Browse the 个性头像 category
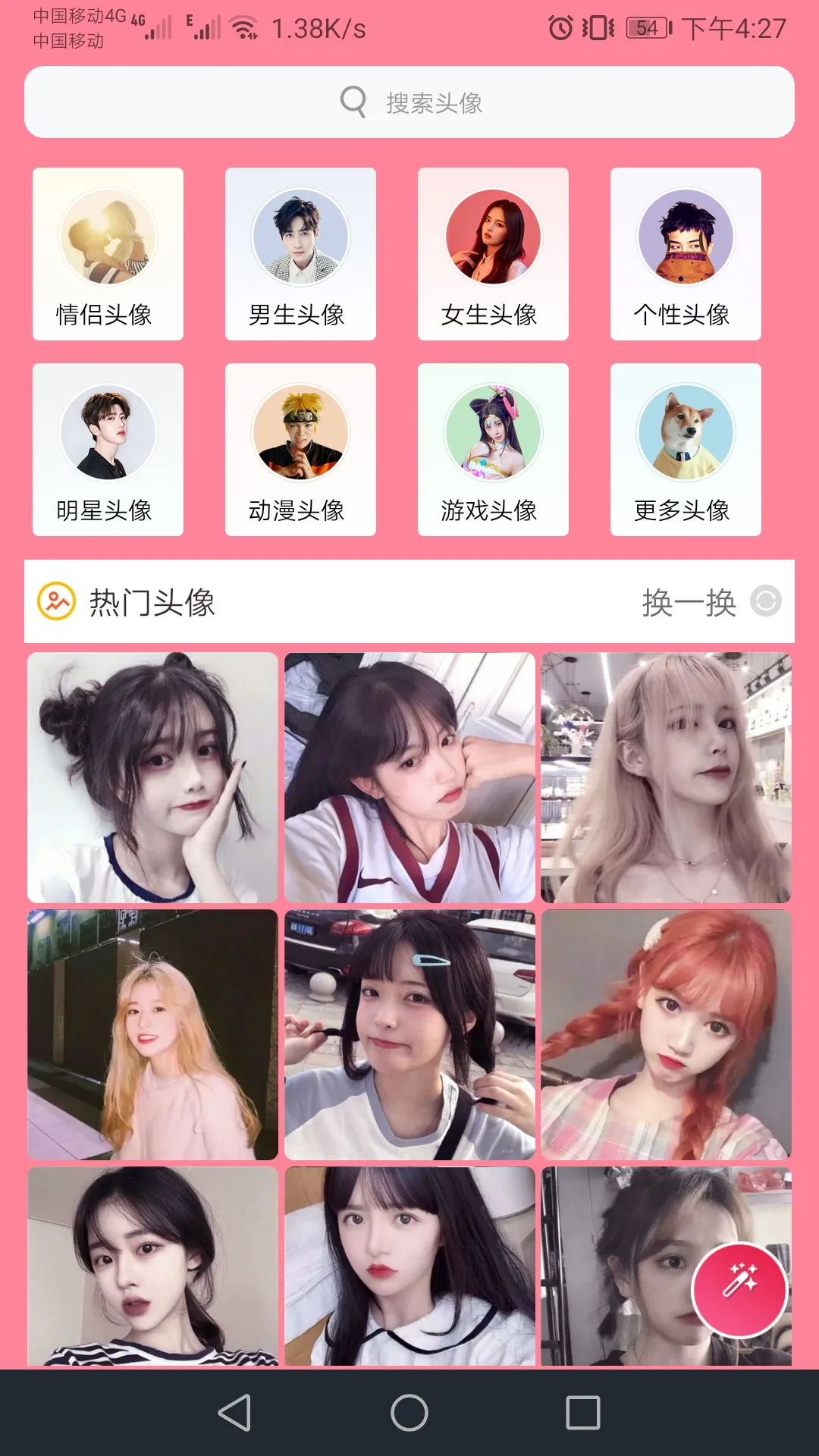Image resolution: width=819 pixels, height=1456 pixels. pos(686,254)
